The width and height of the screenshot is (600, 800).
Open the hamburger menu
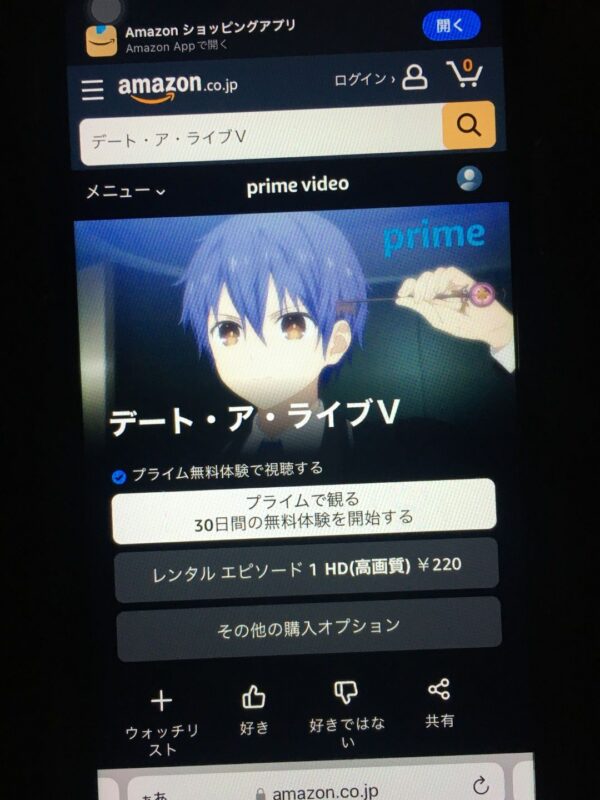coord(93,90)
